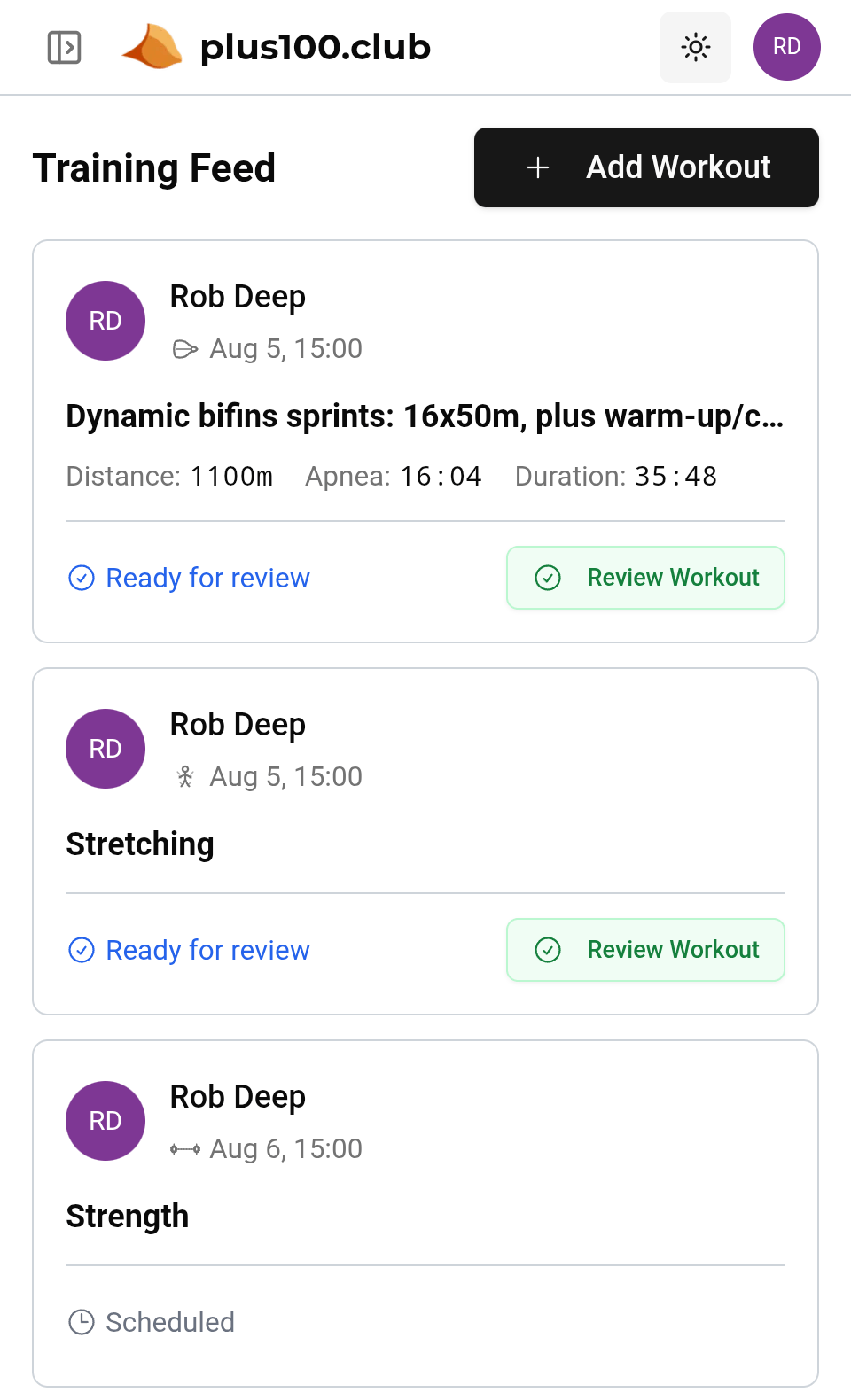Click the plus icon in Add Workout
851x1400 pixels.
tap(537, 167)
